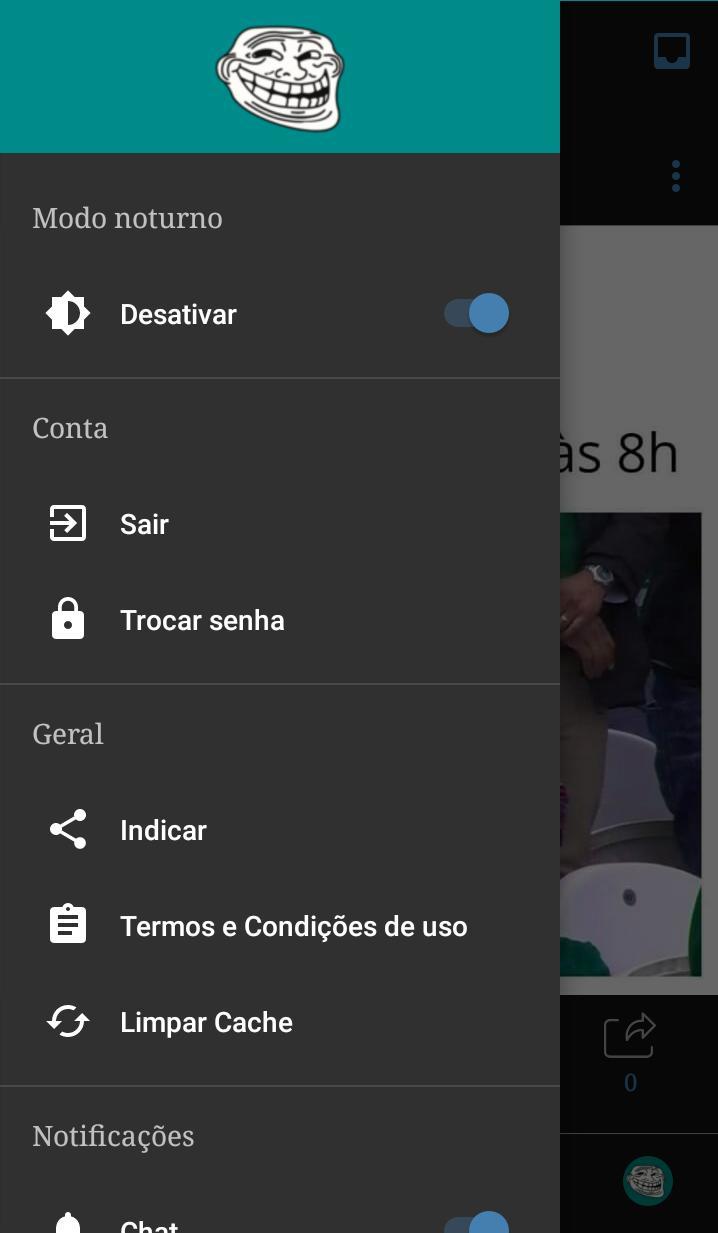The image size is (718, 1233).
Task: Share the post using the share icon
Action: pos(629,1036)
